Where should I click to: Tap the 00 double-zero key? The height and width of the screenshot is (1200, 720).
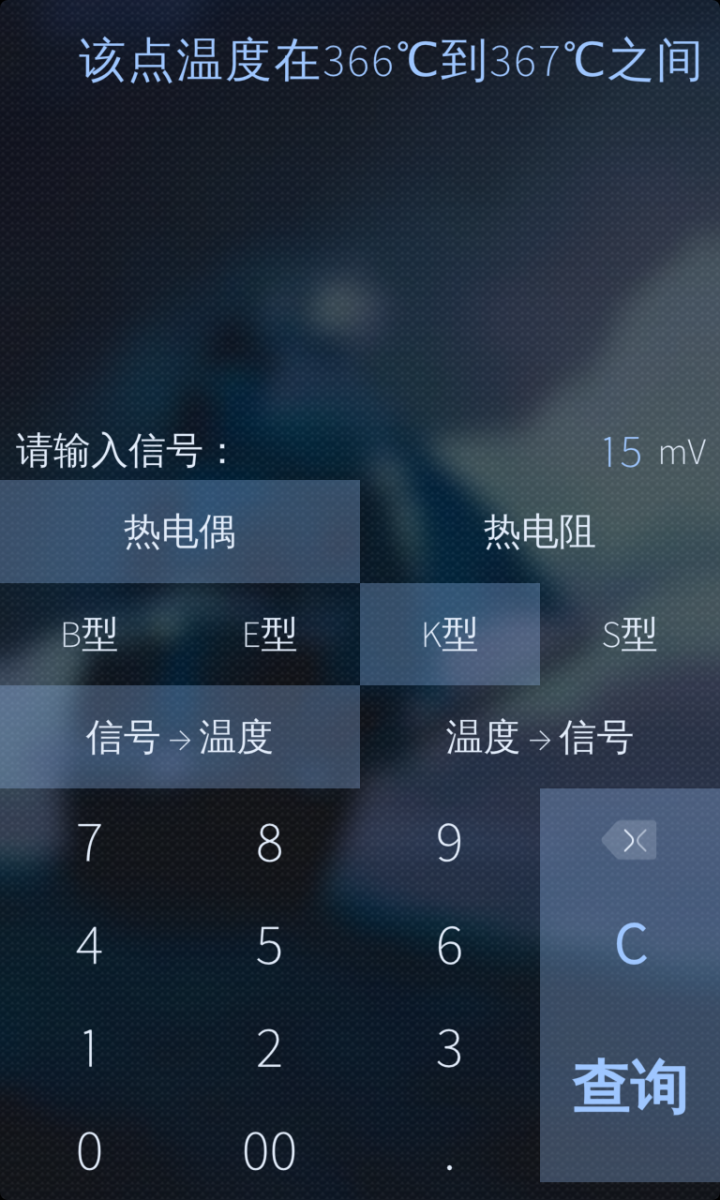click(270, 1151)
